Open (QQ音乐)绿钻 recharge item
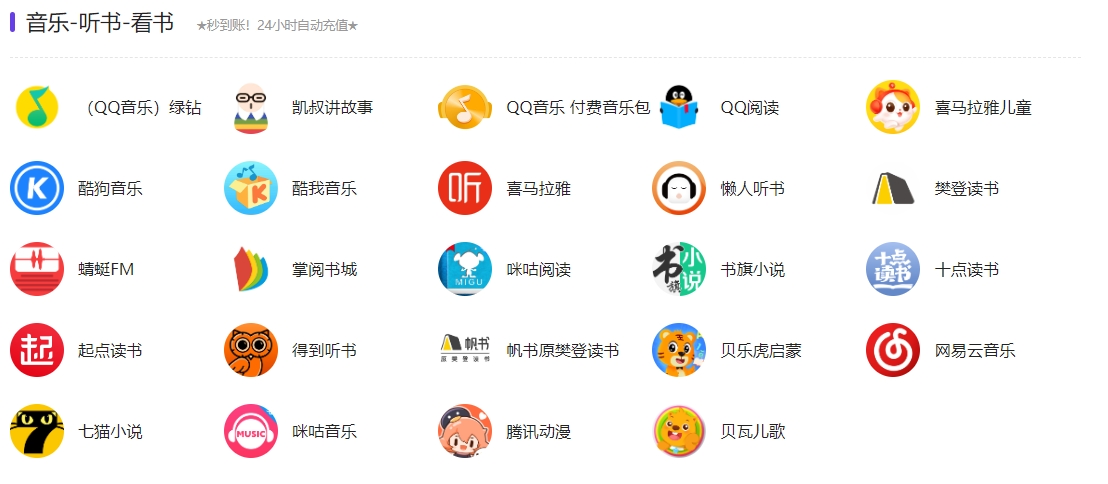Image resolution: width=1108 pixels, height=484 pixels. coord(140,107)
